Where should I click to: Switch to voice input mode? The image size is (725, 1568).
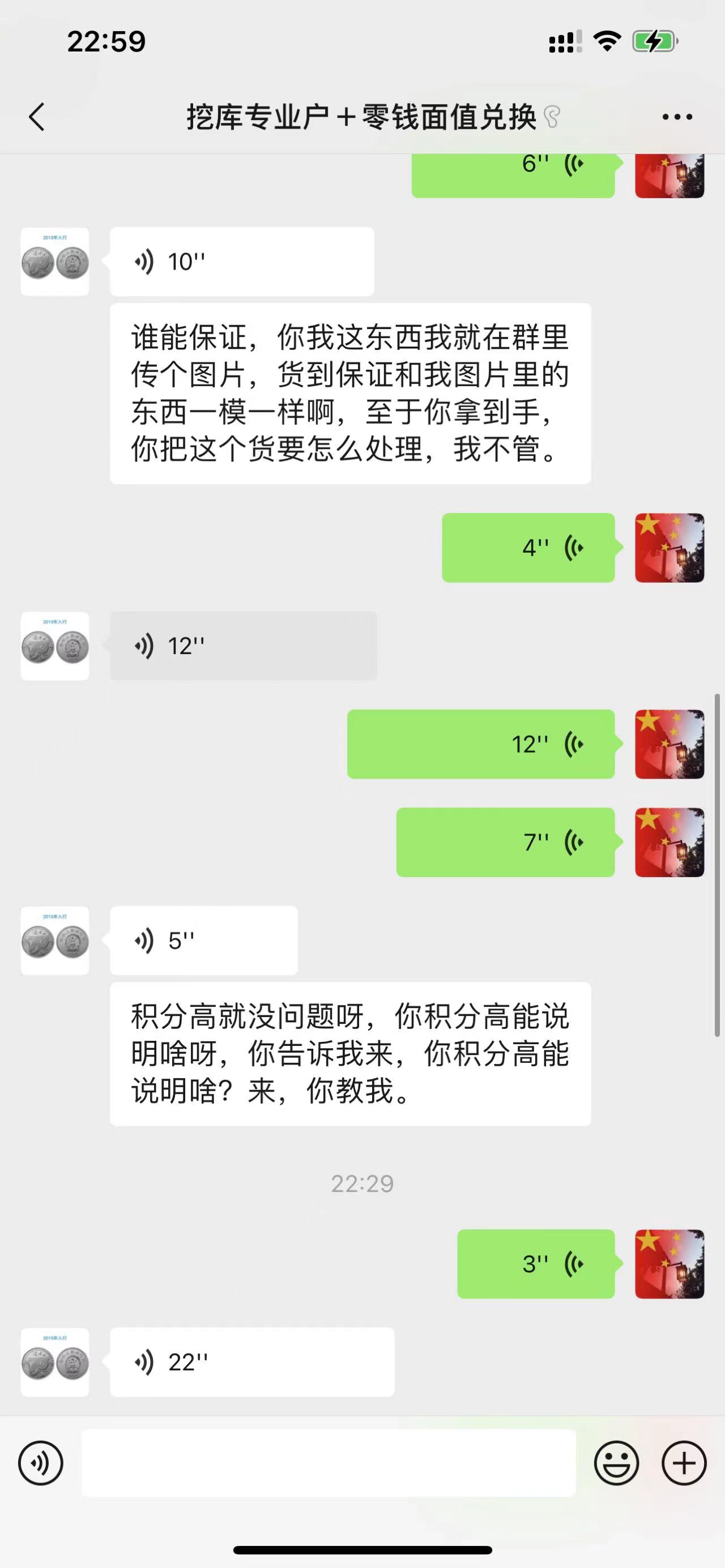pyautogui.click(x=41, y=1463)
